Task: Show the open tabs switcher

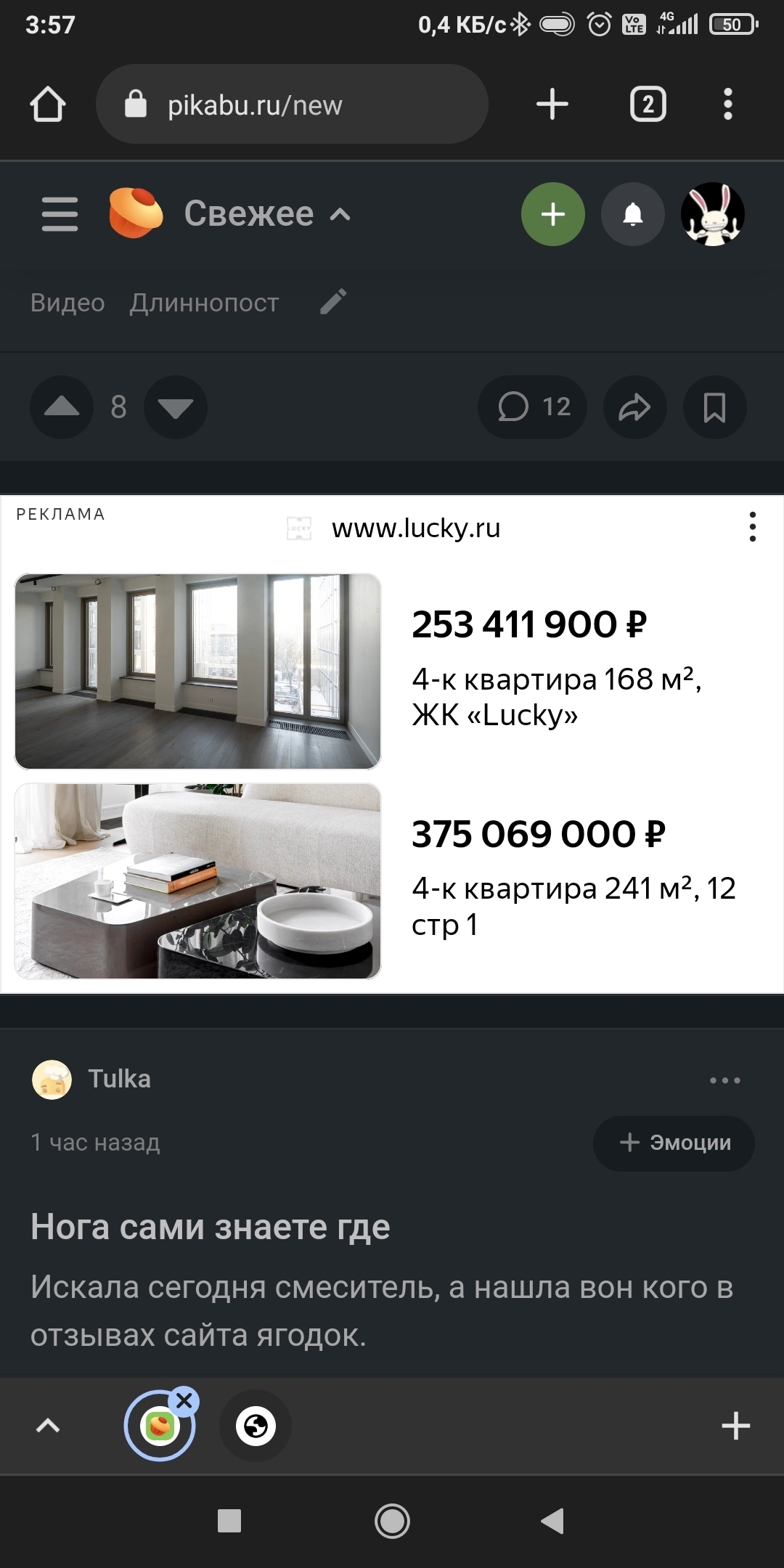Action: pyautogui.click(x=648, y=105)
